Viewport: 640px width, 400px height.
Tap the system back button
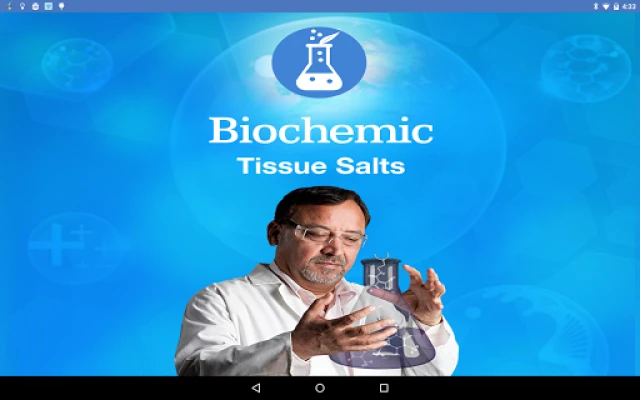pos(256,388)
